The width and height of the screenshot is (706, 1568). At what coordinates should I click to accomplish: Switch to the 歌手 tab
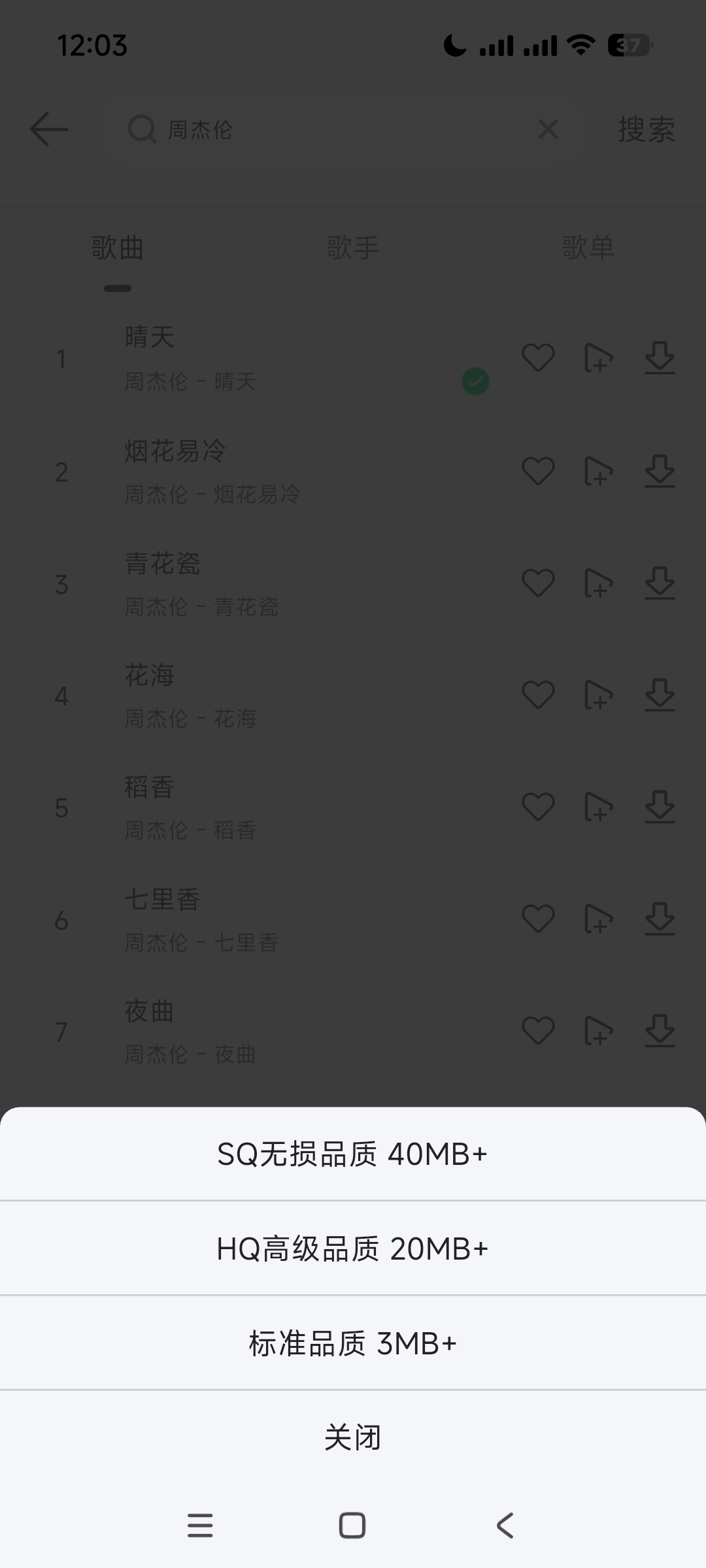[x=353, y=248]
